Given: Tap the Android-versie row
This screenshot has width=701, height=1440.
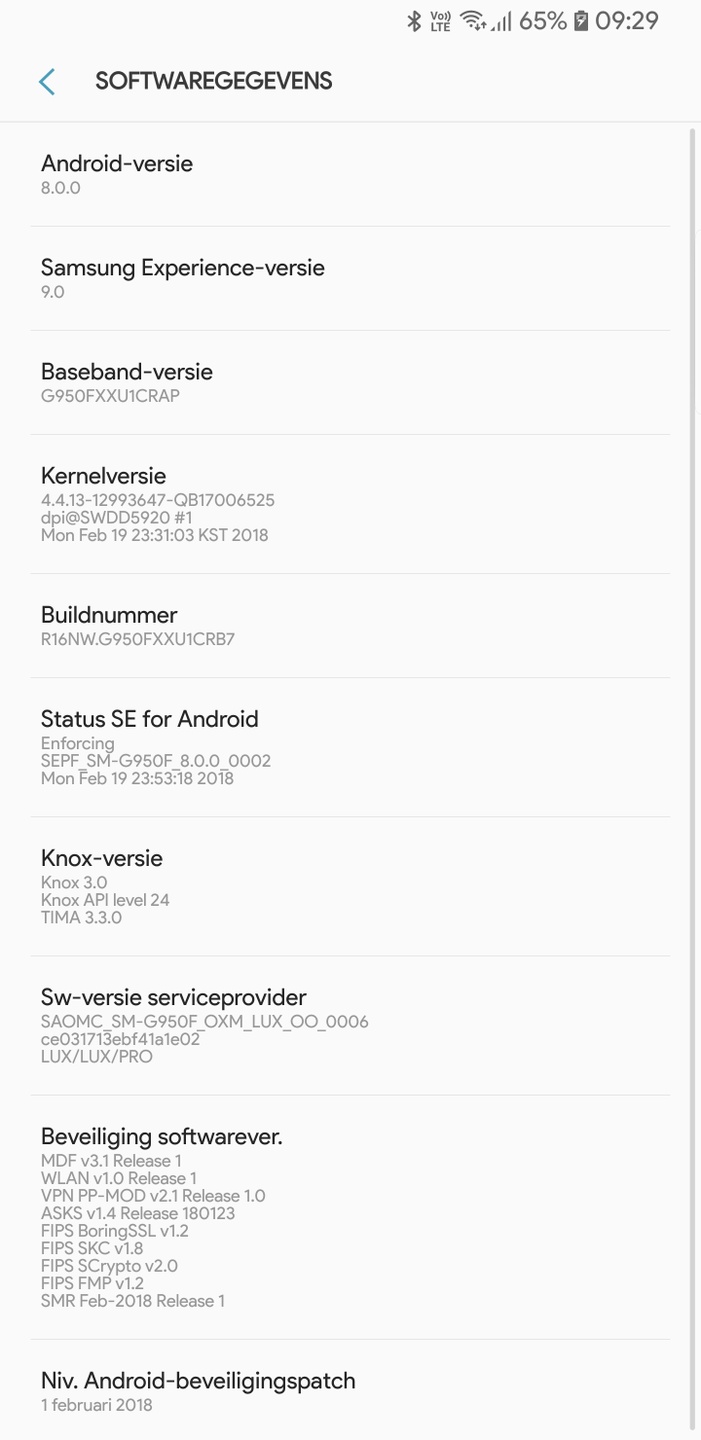Looking at the screenshot, I should click(x=350, y=174).
